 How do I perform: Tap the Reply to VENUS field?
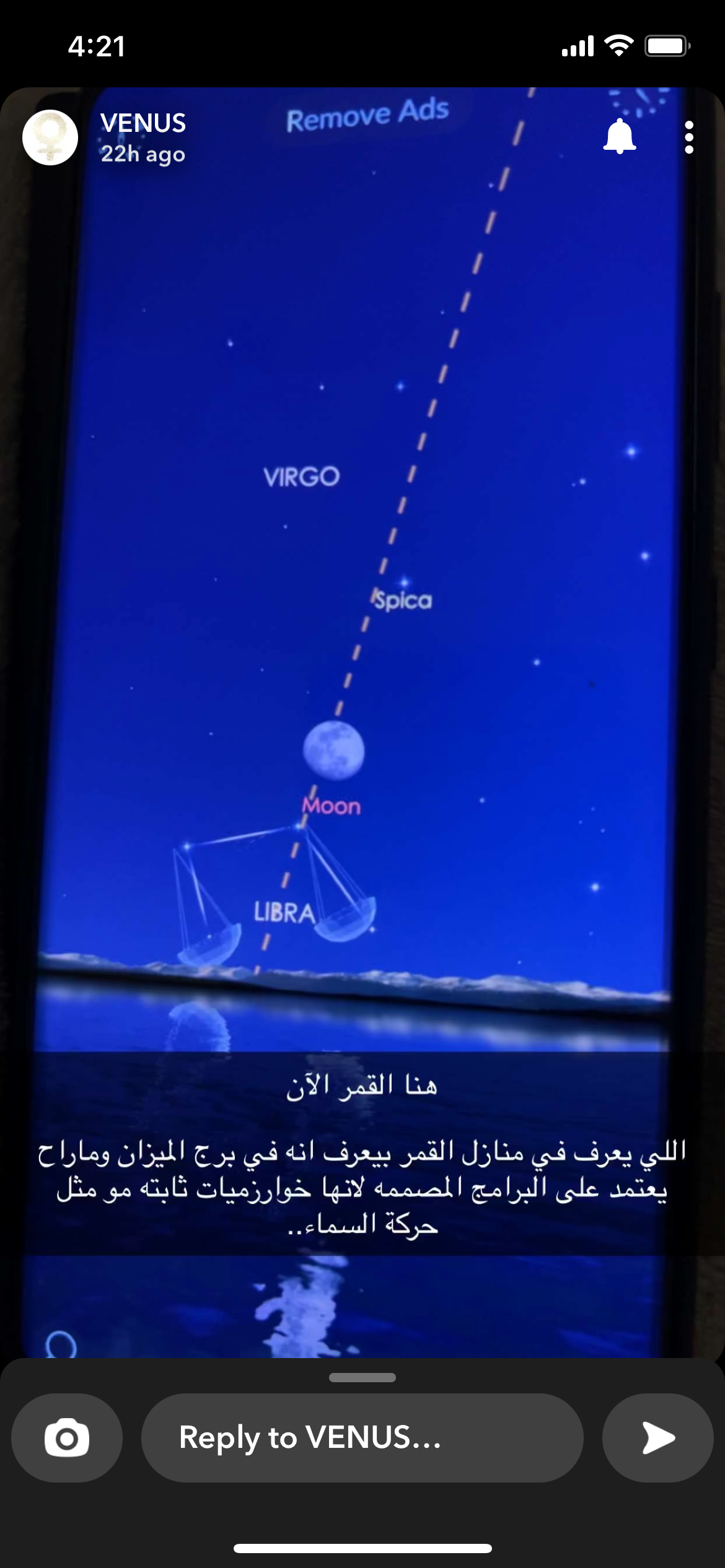point(362,1437)
